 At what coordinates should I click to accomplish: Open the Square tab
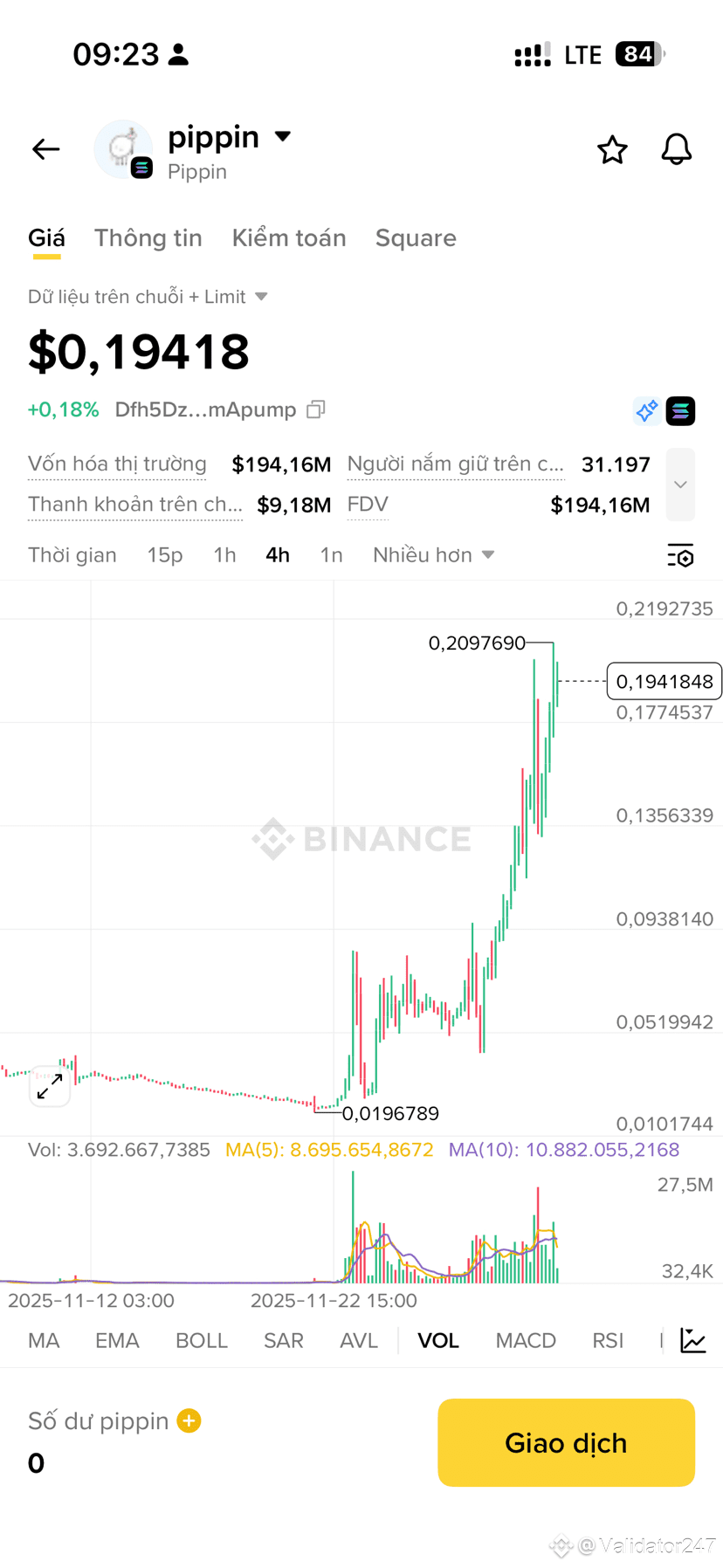[416, 238]
